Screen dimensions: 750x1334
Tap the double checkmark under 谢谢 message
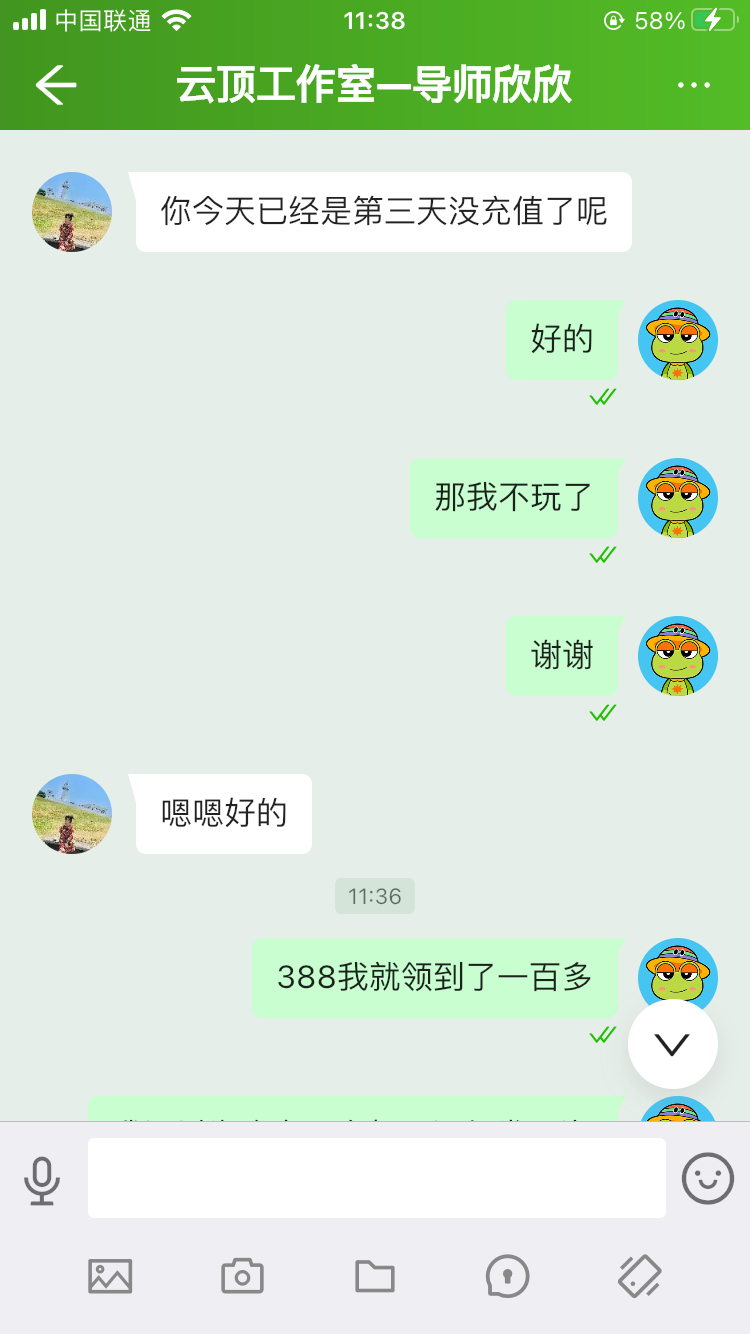601,713
